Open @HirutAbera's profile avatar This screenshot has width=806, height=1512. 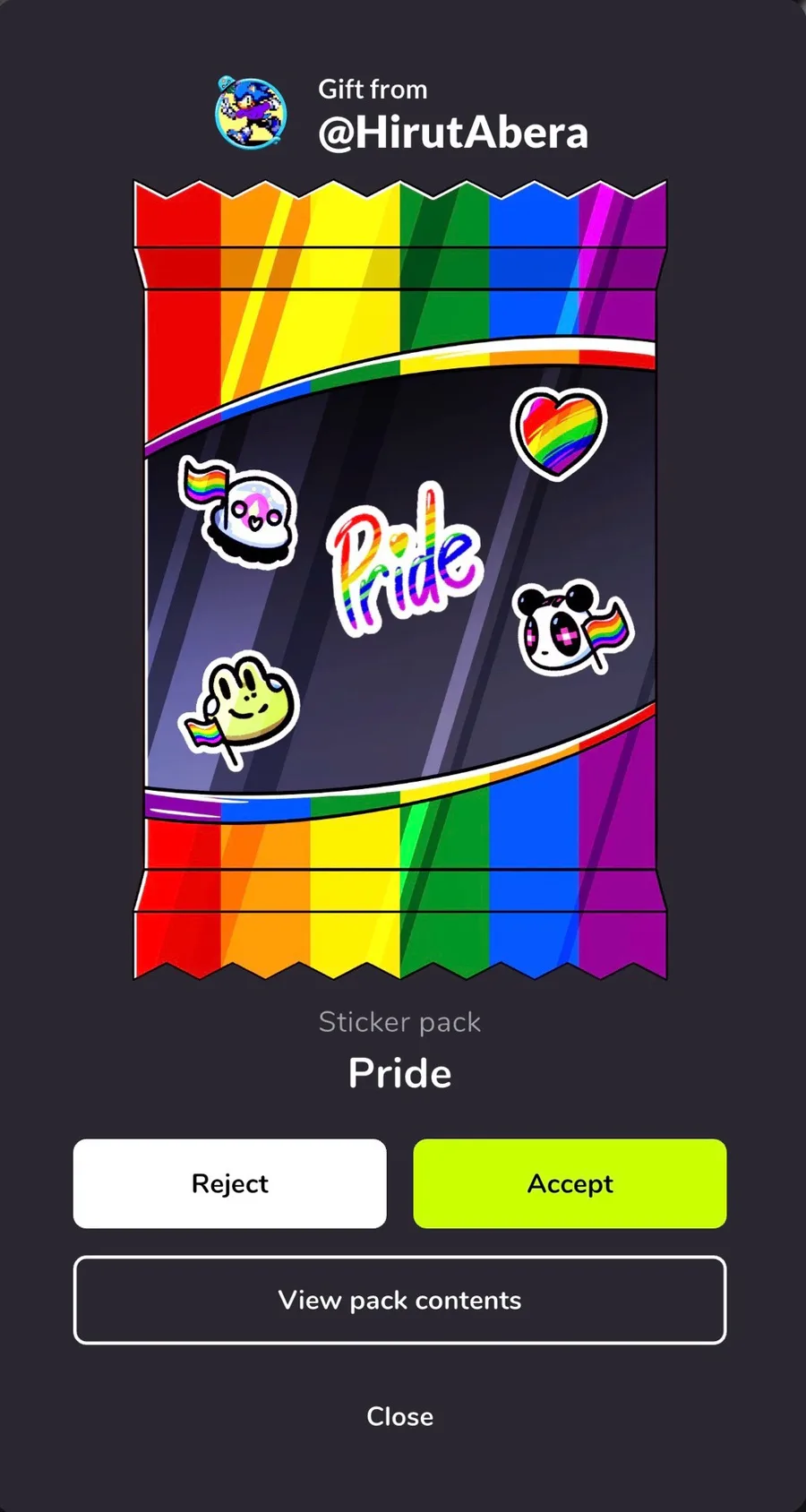(251, 113)
